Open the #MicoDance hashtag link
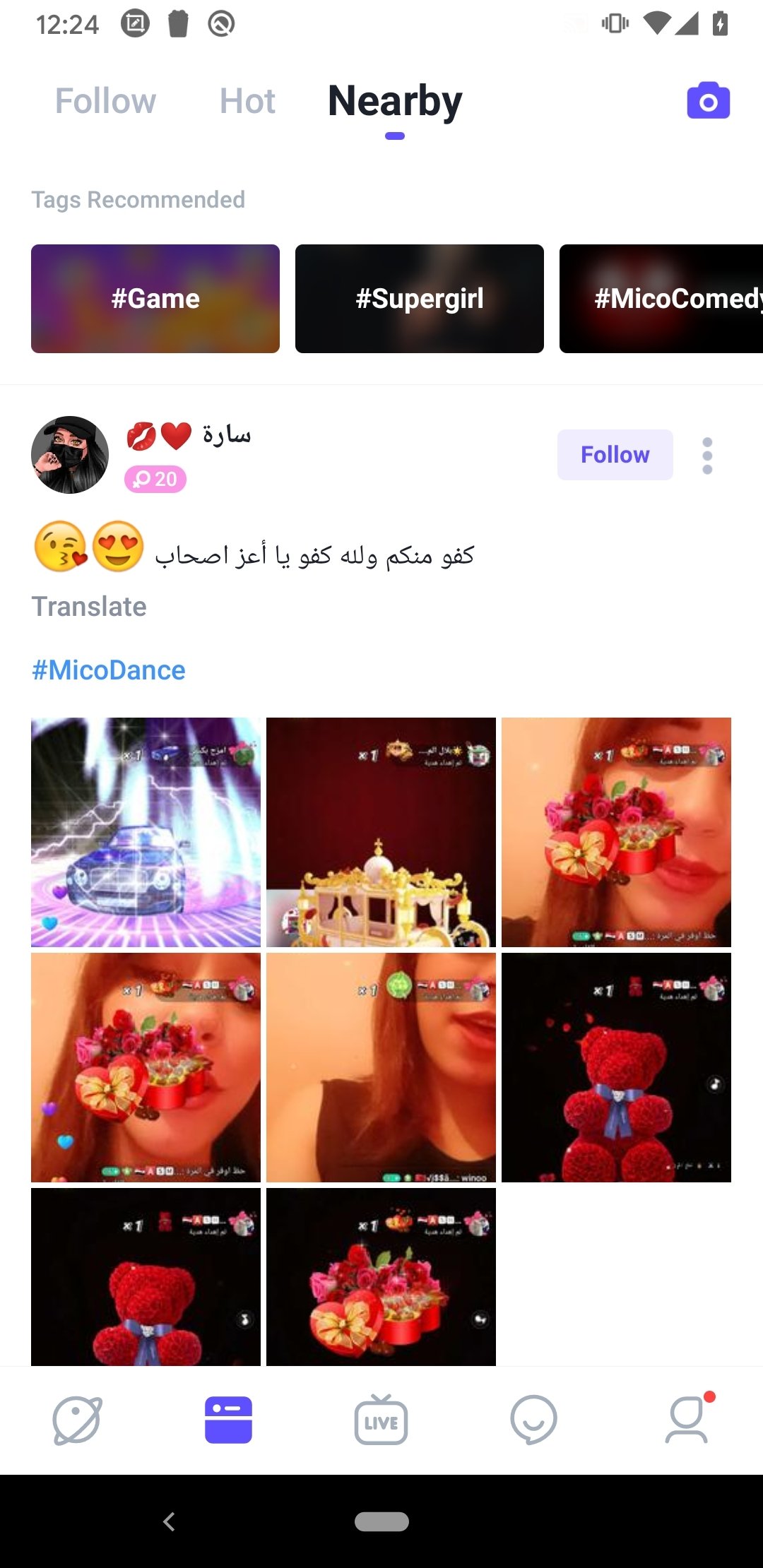 109,670
